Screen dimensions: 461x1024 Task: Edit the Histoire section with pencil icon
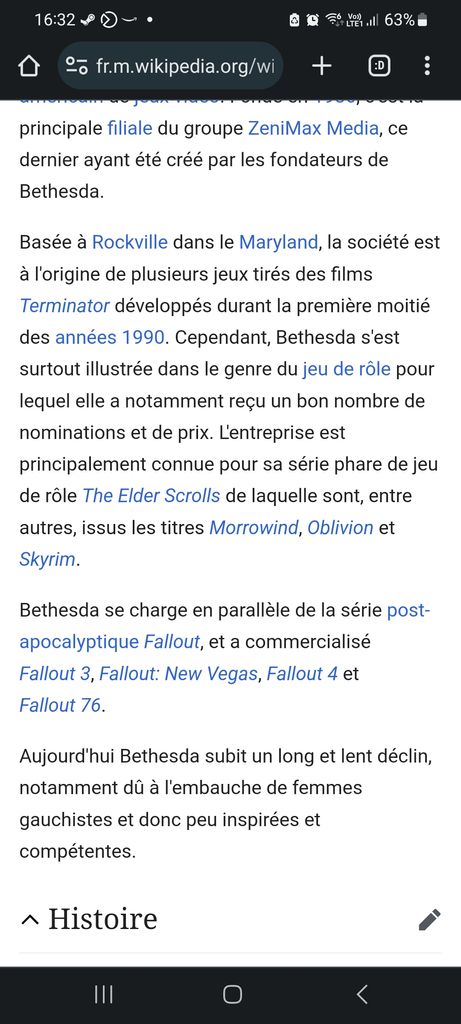[429, 920]
